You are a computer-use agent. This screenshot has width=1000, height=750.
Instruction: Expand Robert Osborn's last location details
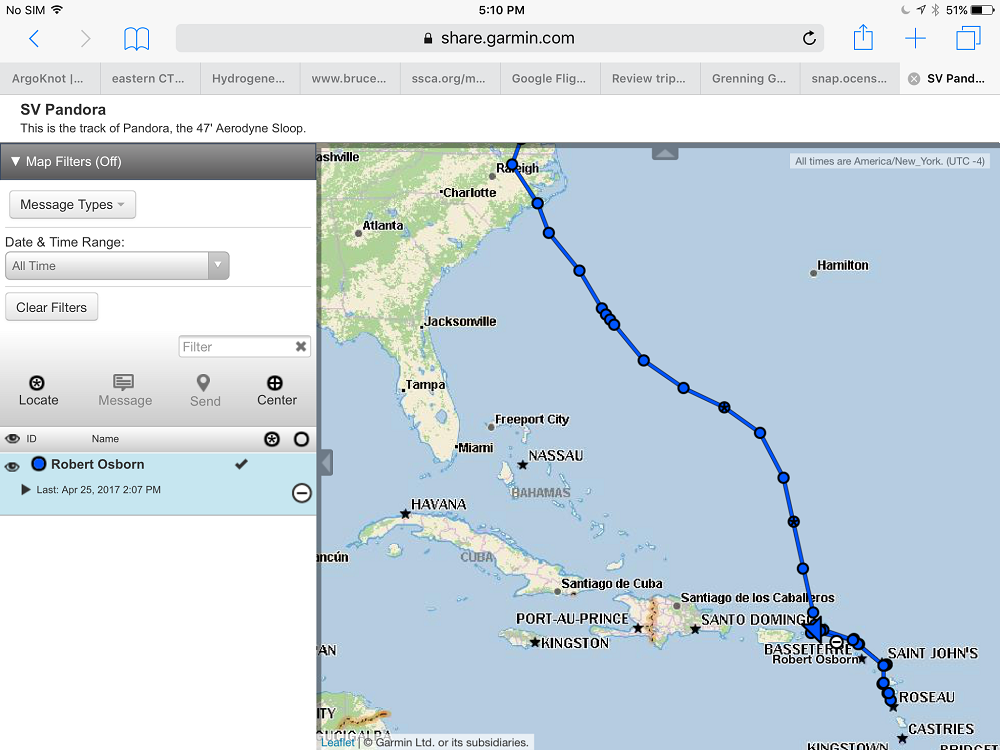tap(26, 490)
